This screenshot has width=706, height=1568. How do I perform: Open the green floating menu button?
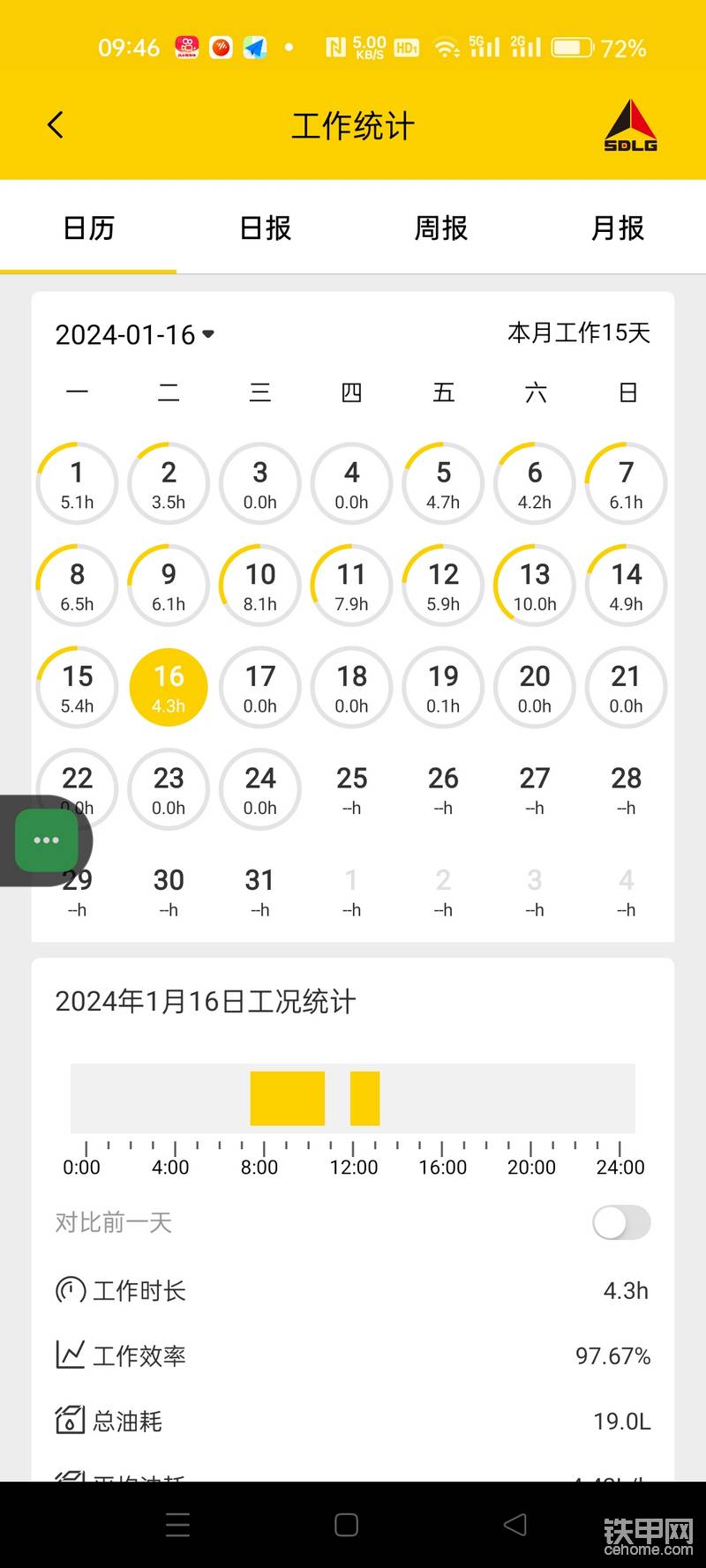pyautogui.click(x=46, y=840)
